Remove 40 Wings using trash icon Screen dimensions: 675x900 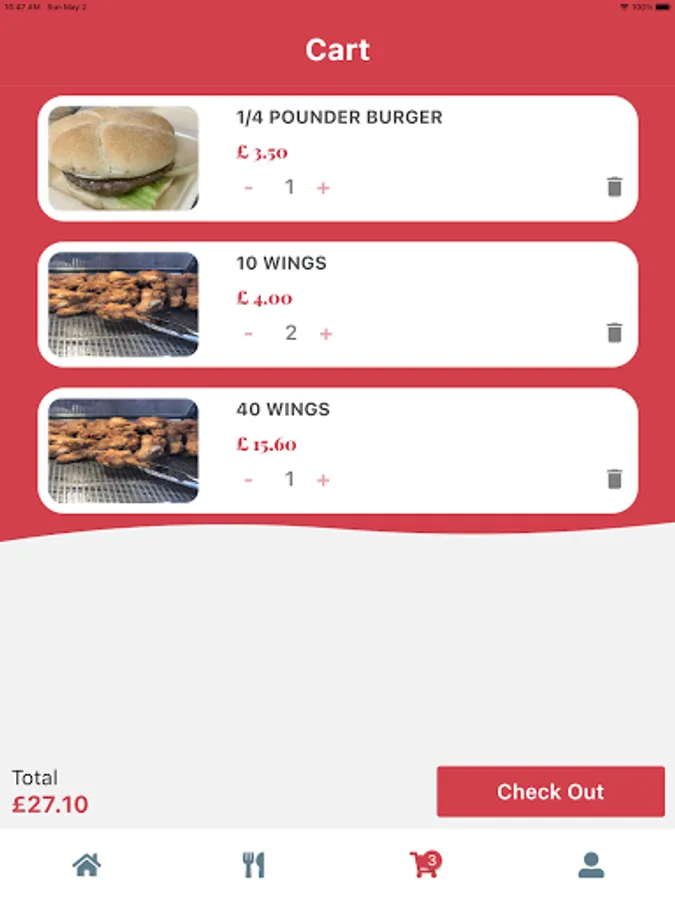[614, 479]
